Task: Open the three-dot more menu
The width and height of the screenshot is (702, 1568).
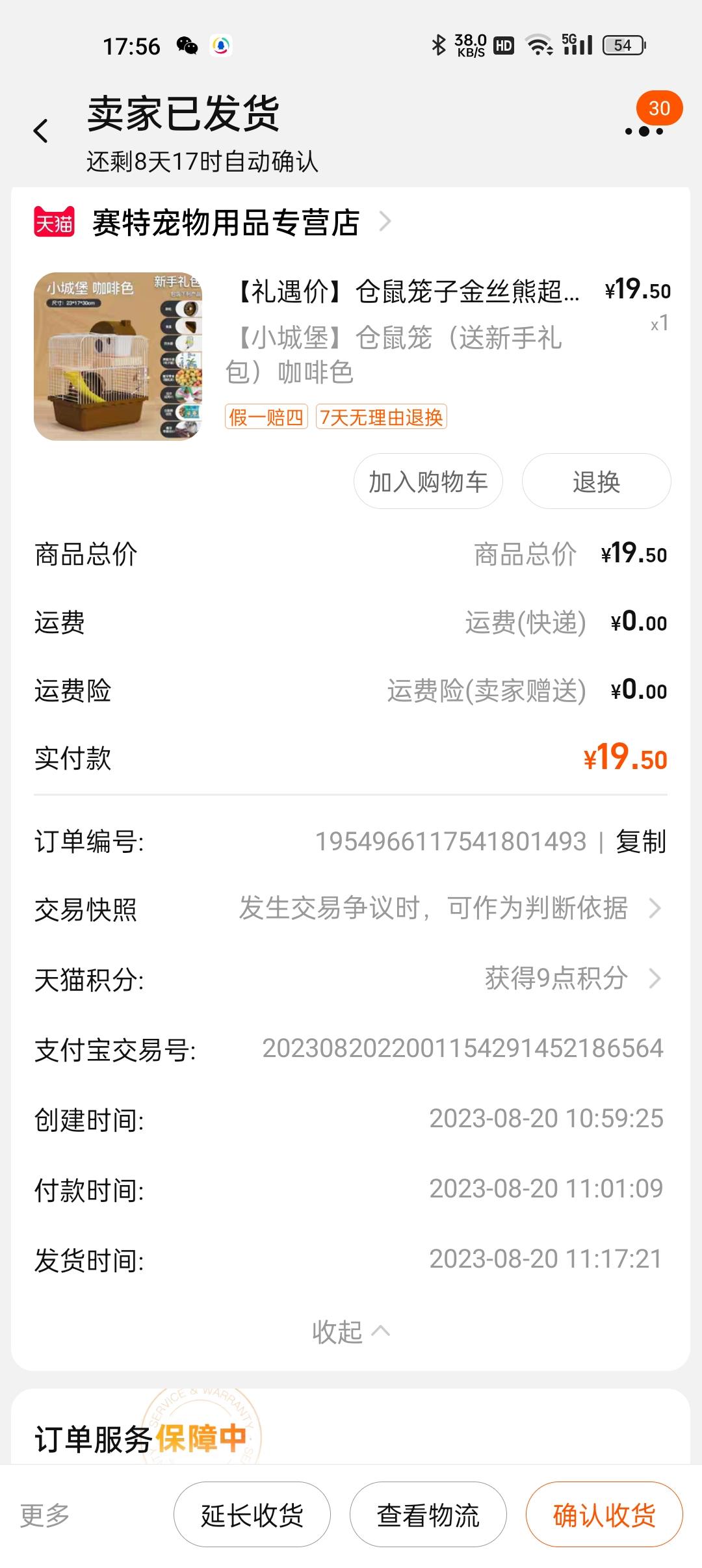Action: click(643, 131)
